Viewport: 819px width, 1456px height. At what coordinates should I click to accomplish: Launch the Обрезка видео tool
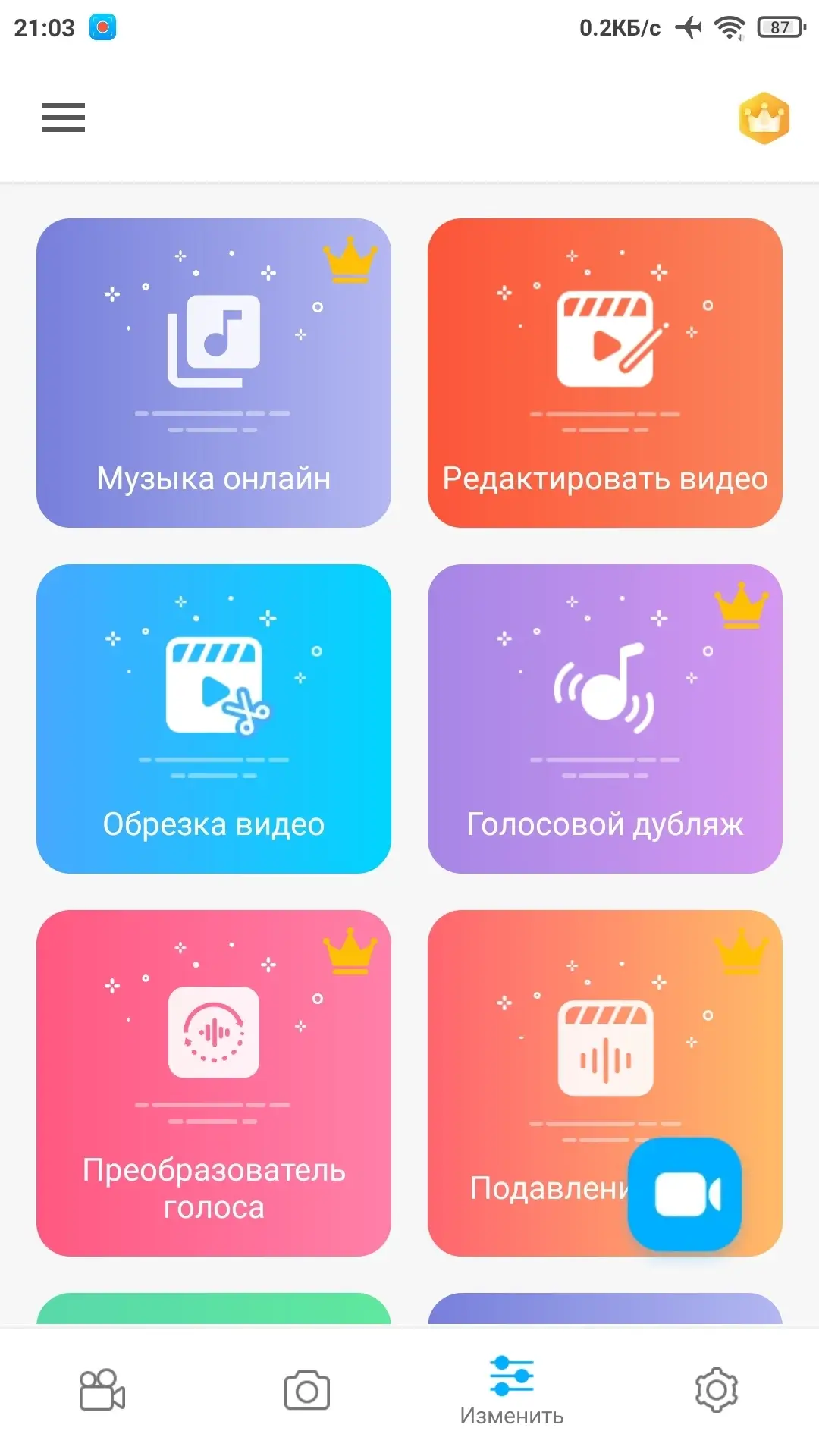(x=214, y=718)
